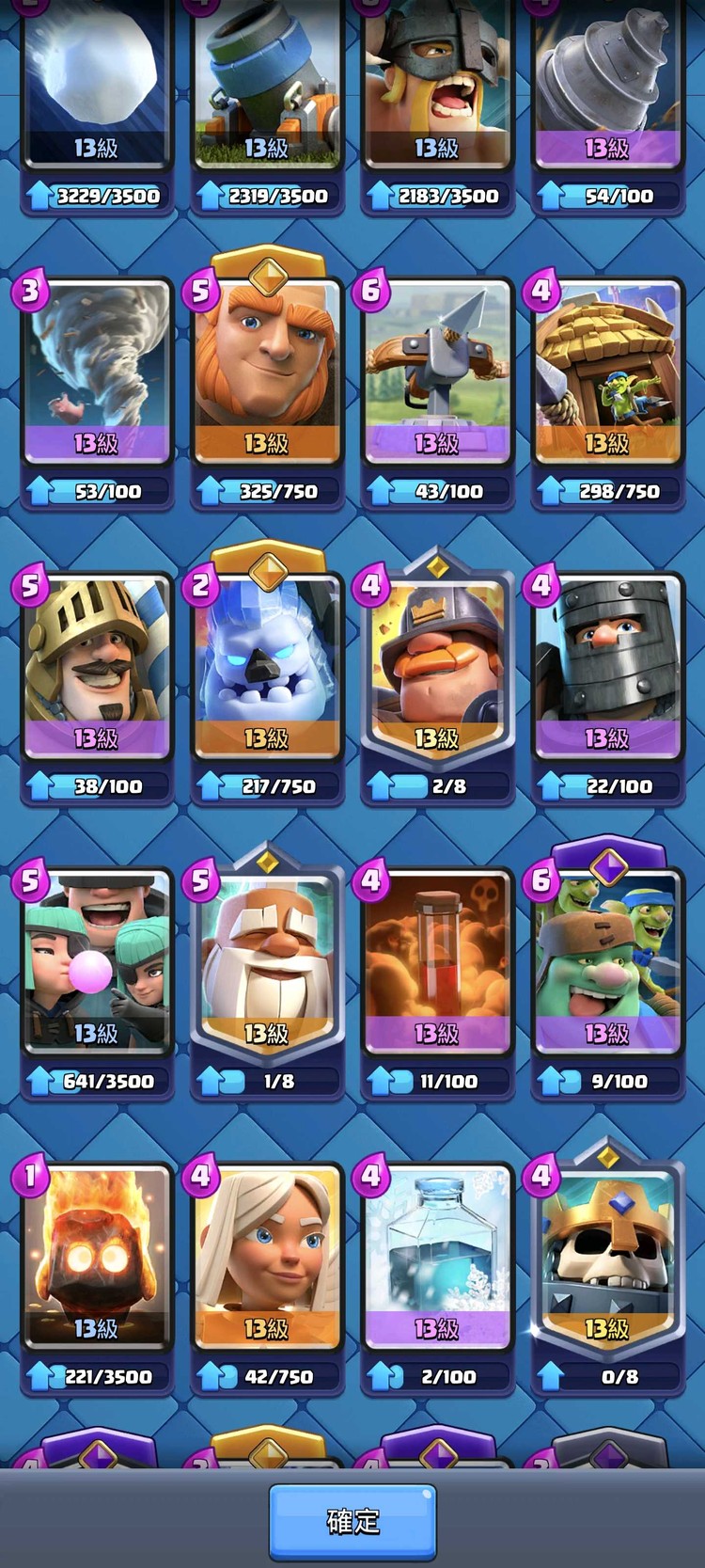
Task: Select the Skeleton King card
Action: coord(607,1258)
